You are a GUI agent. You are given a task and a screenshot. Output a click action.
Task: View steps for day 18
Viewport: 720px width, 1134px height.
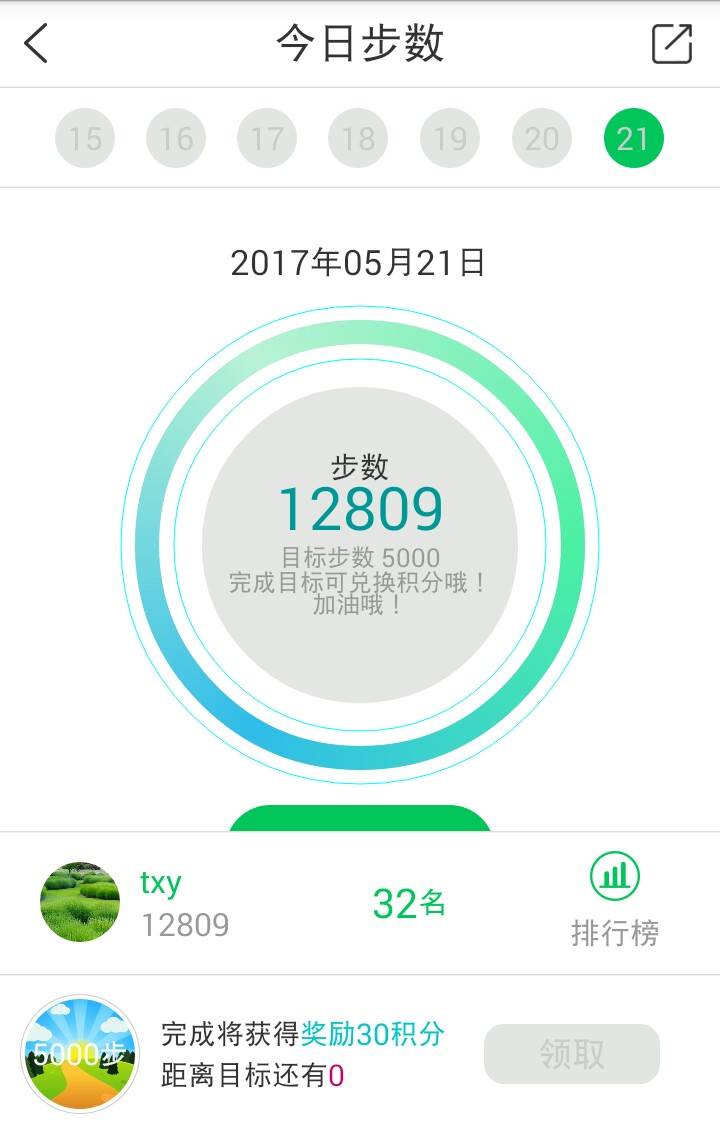[x=358, y=138]
